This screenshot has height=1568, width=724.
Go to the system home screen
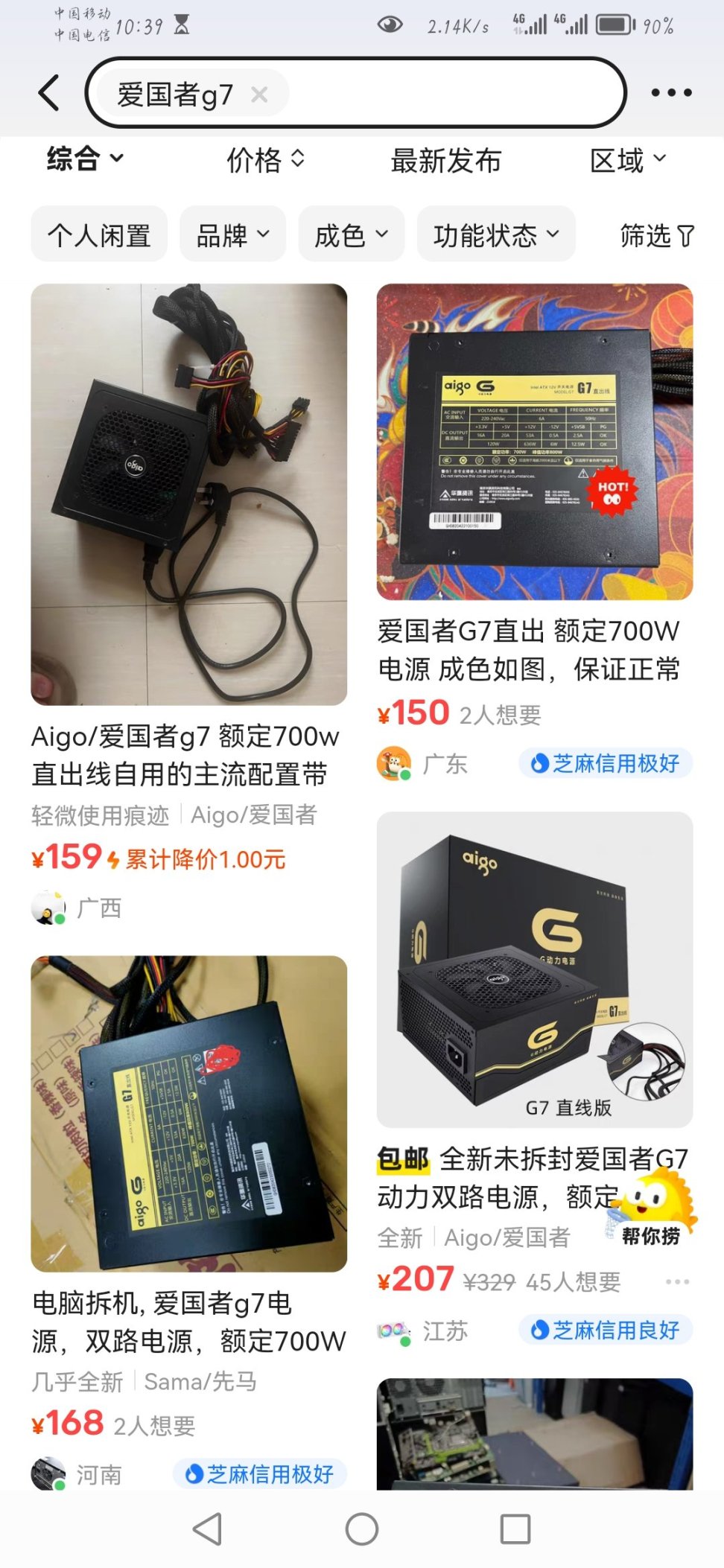coord(362,1529)
